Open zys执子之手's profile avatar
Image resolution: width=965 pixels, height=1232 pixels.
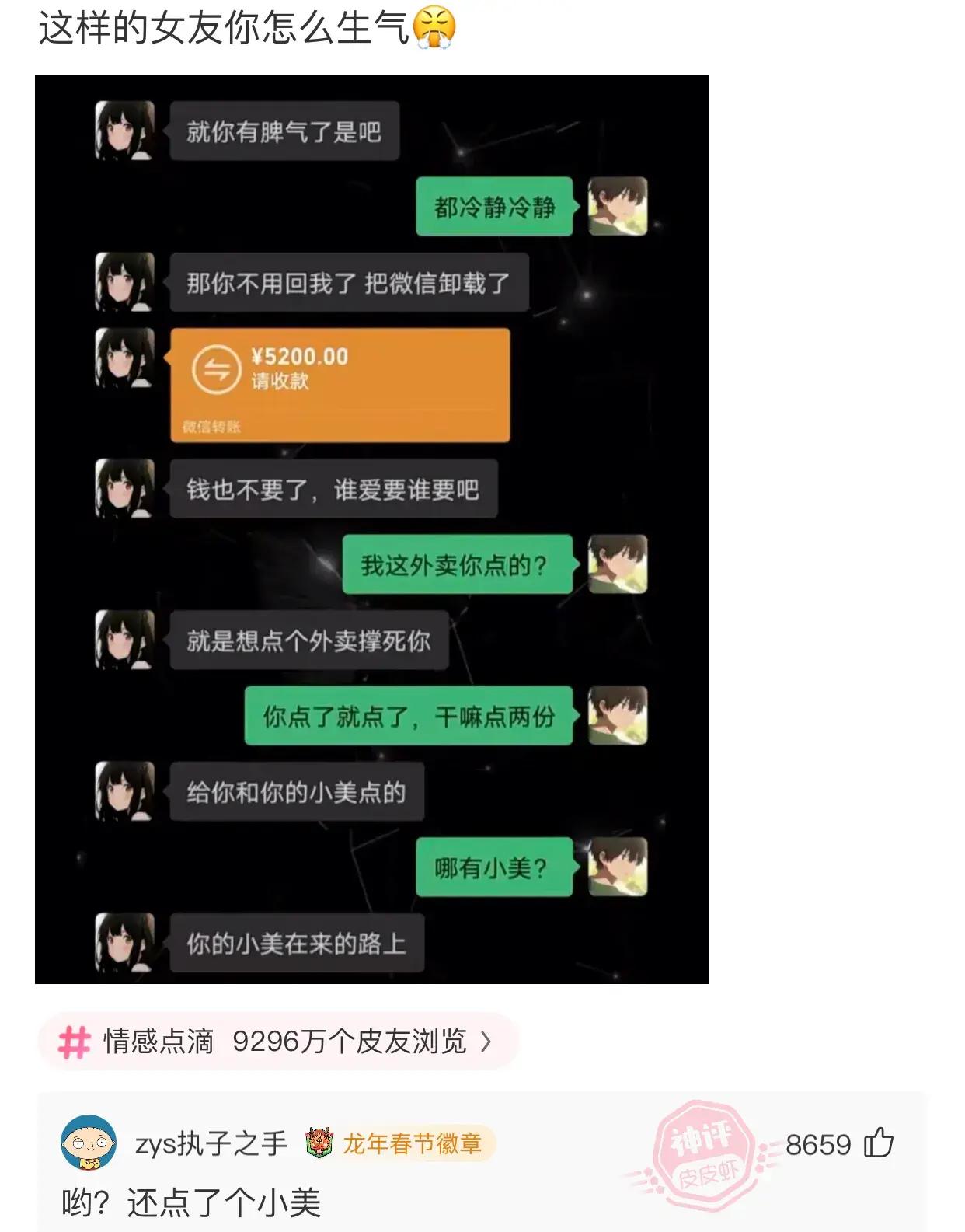89,1143
